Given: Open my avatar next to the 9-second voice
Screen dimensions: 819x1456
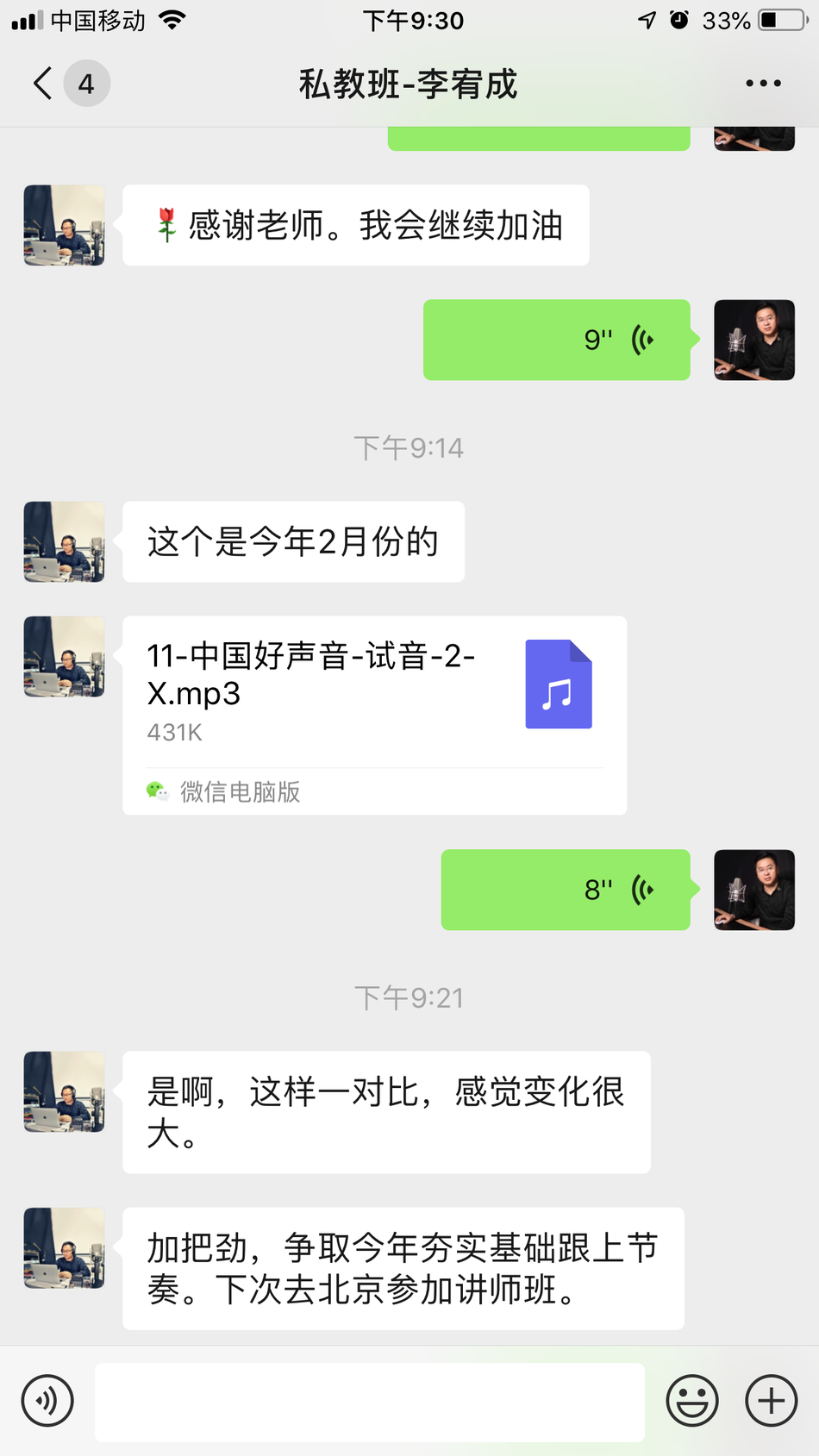Looking at the screenshot, I should coord(754,340).
